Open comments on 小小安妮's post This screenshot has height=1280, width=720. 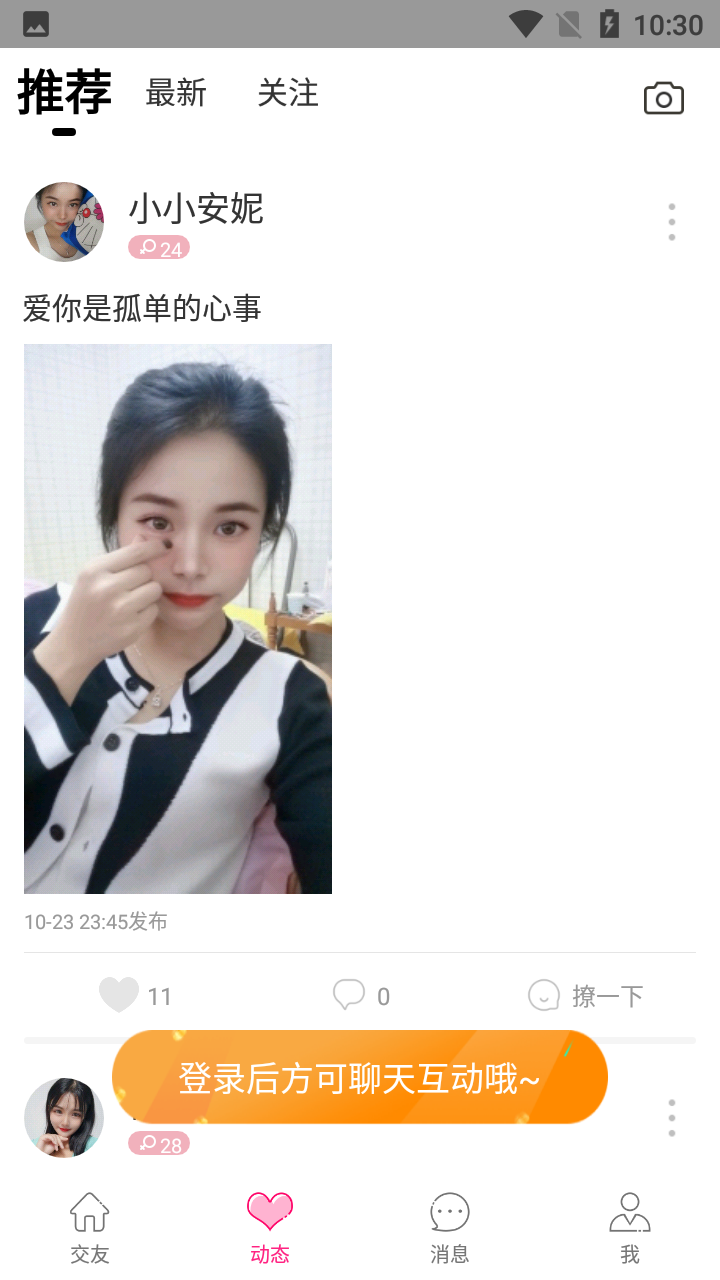coord(361,996)
